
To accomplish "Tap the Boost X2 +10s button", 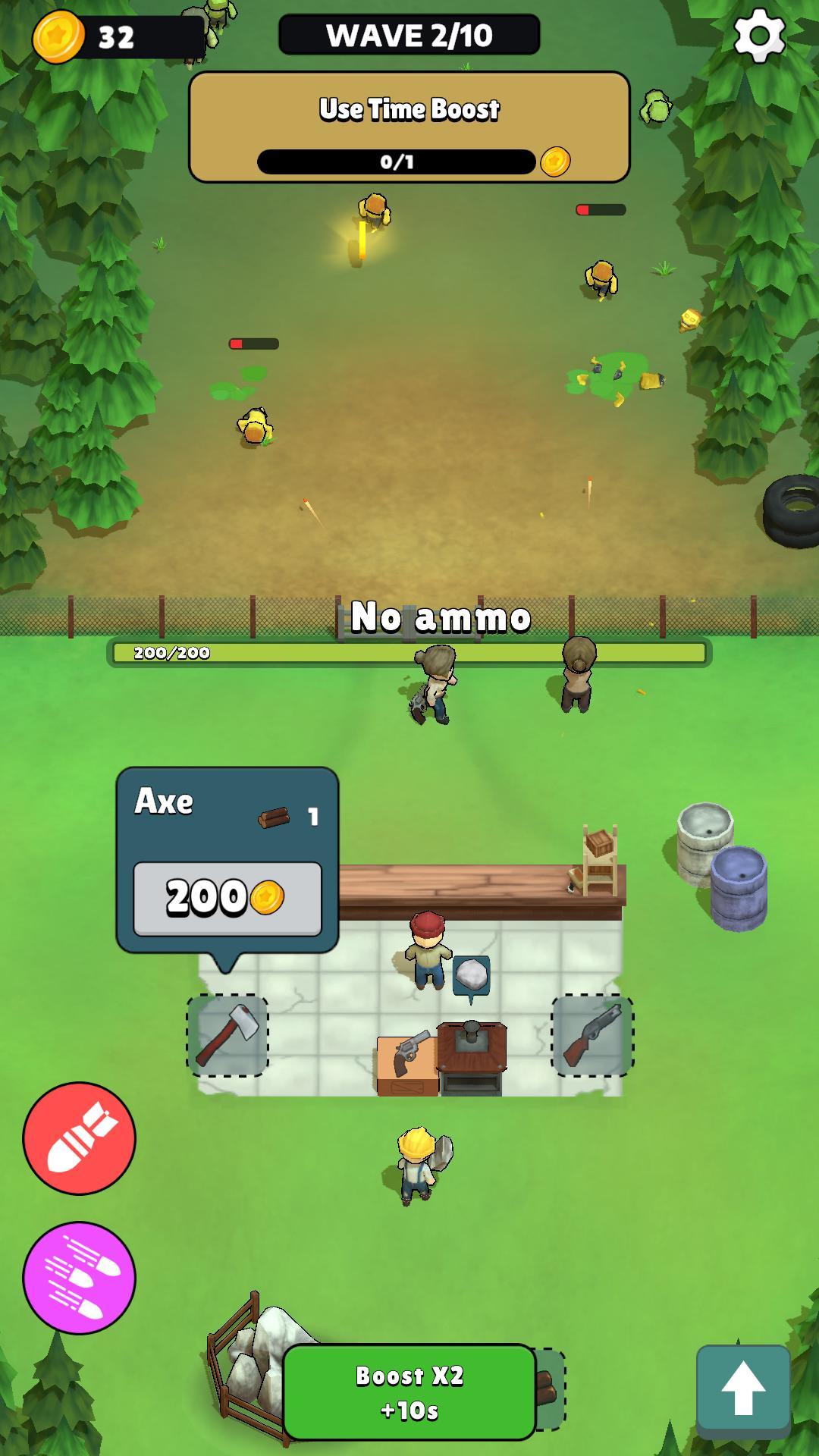I will click(x=409, y=1392).
